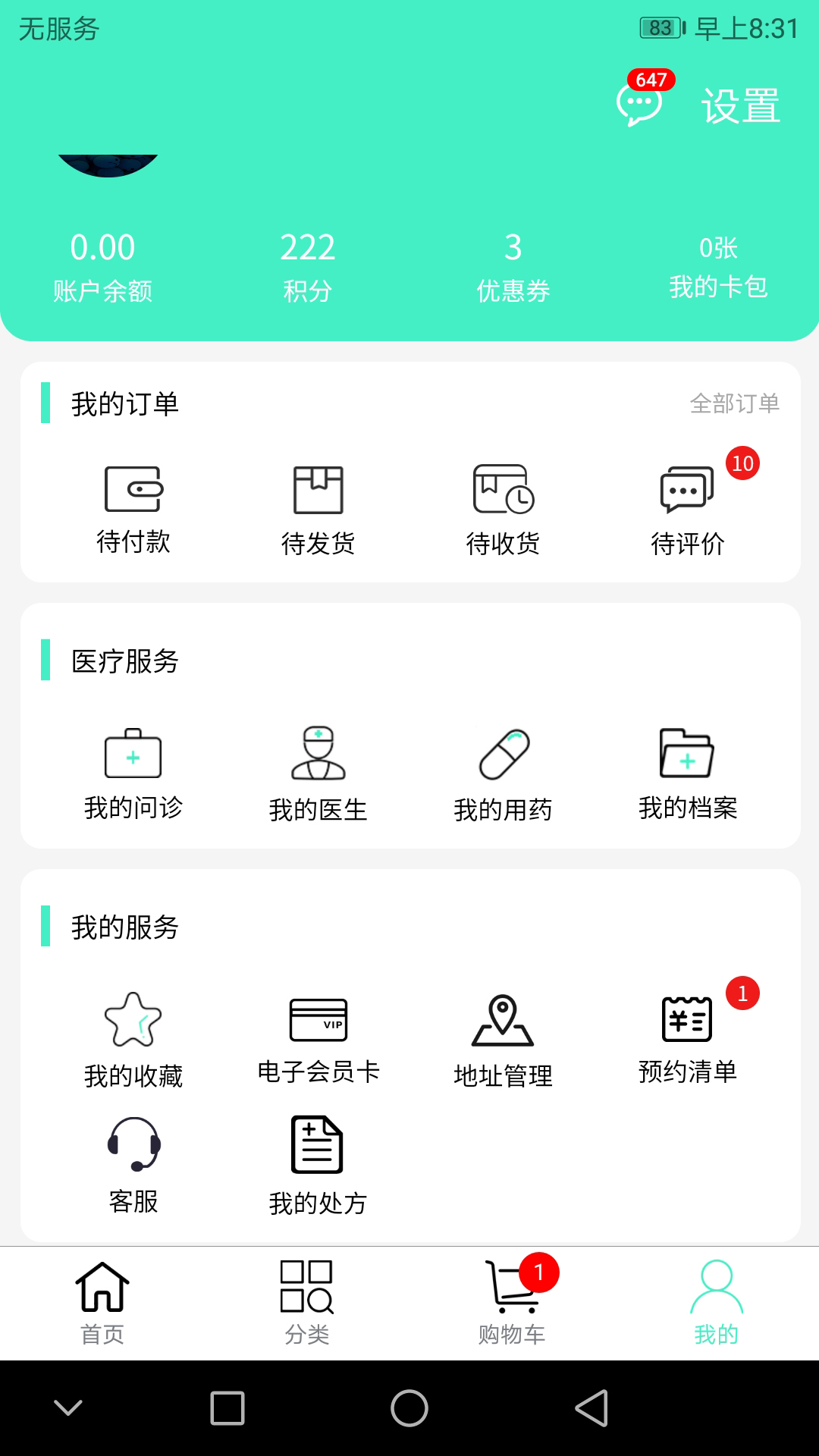Open 待付款 pending payment orders
819x1456 pixels.
(133, 510)
